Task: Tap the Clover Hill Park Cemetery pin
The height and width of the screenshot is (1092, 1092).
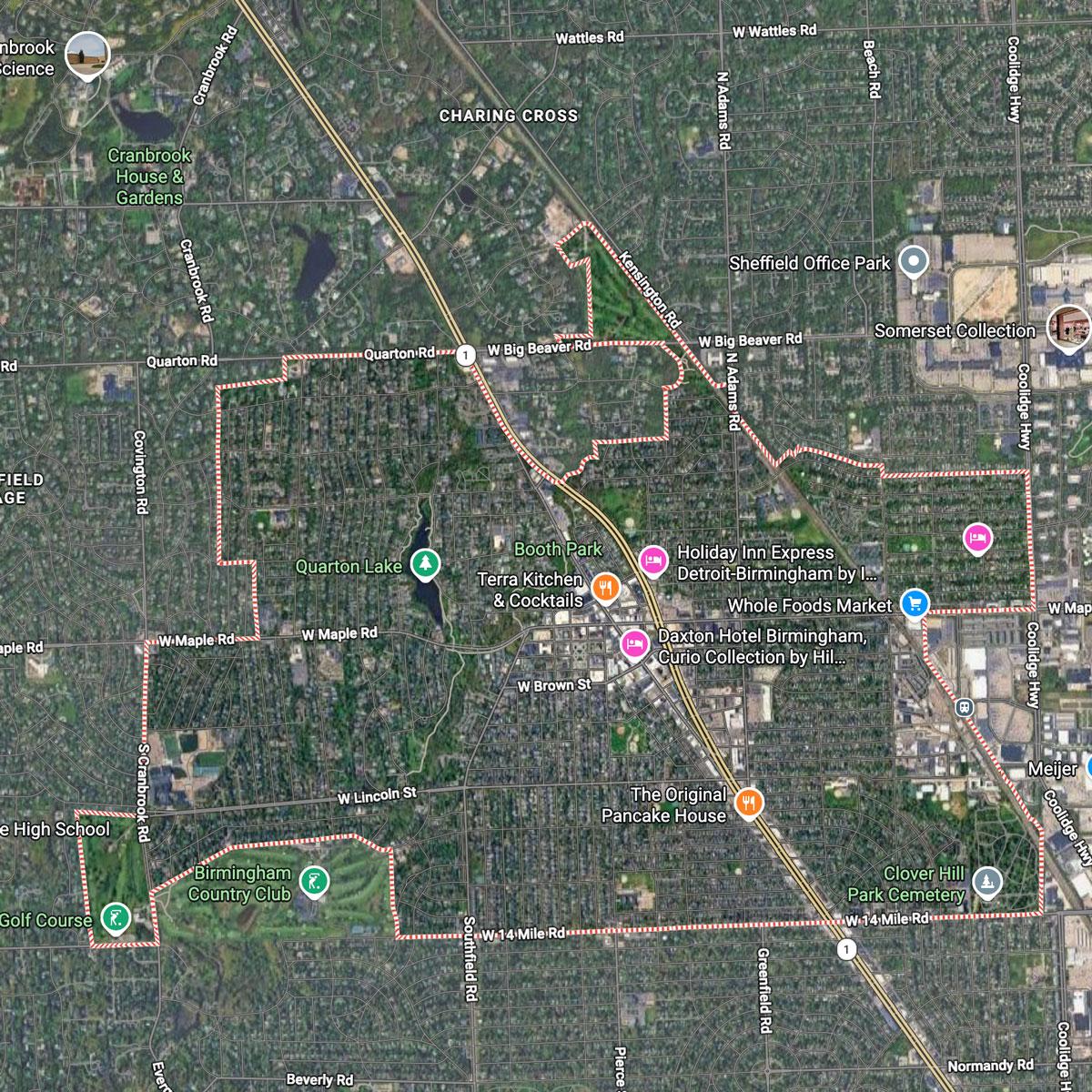Action: [x=987, y=880]
